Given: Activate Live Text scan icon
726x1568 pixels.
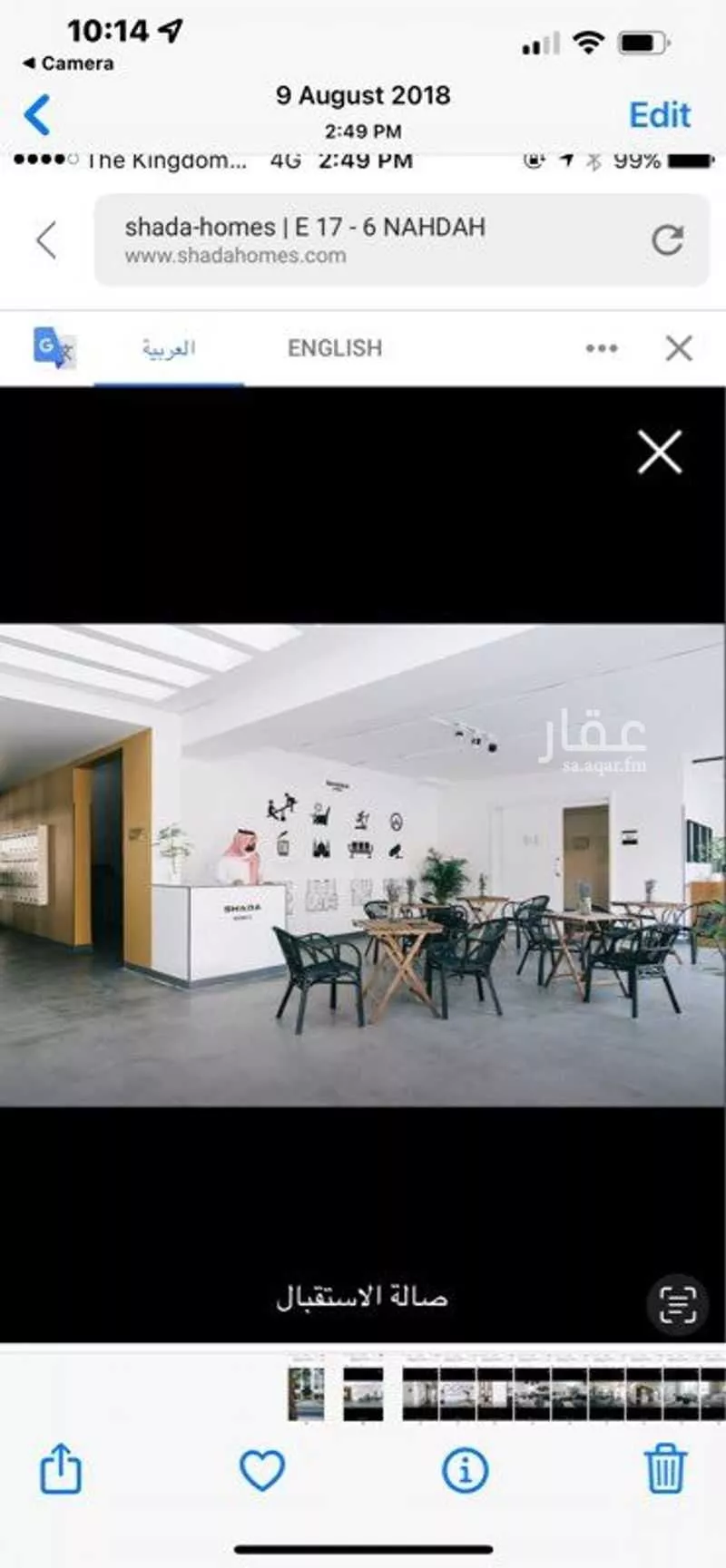Looking at the screenshot, I should (677, 1304).
